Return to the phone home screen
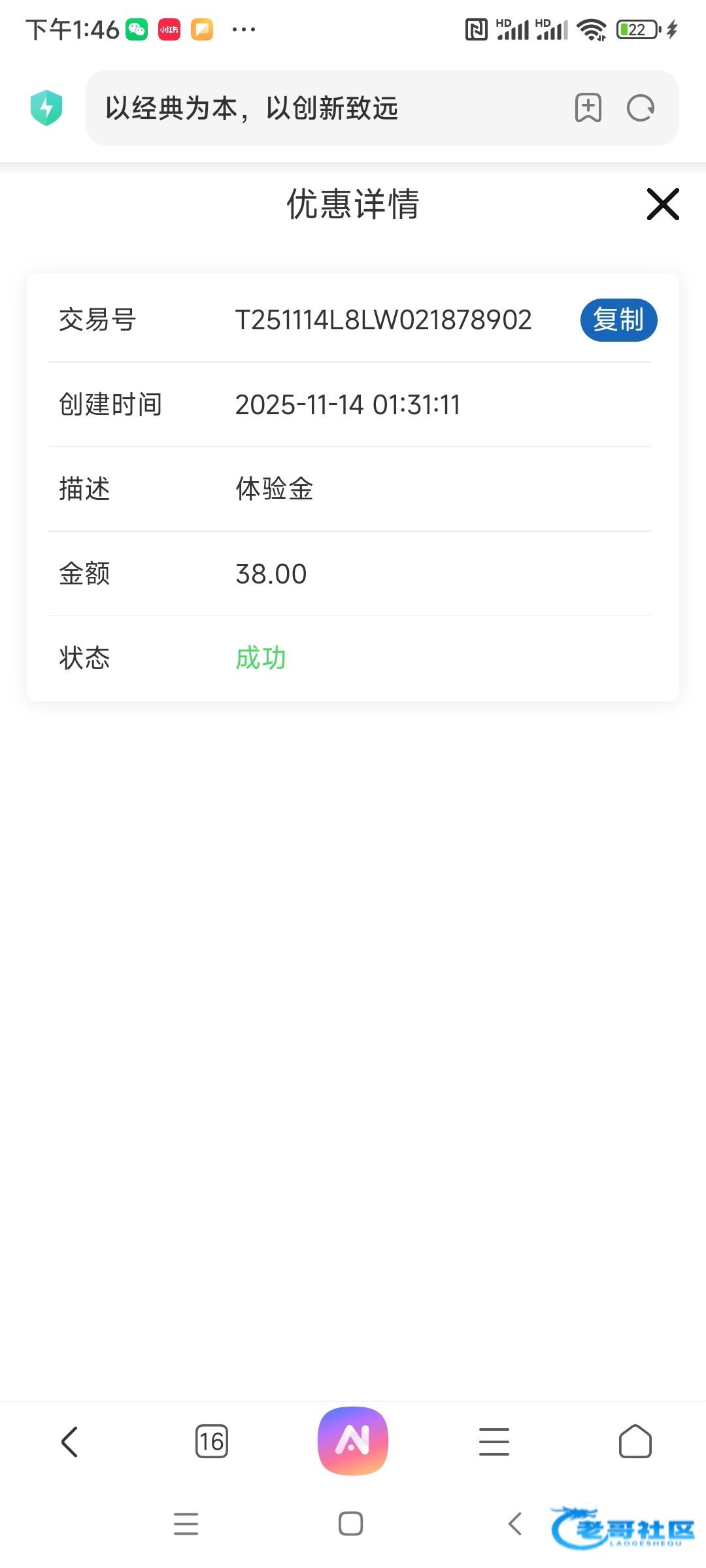Screen dimensions: 706x1568 click(x=351, y=1524)
